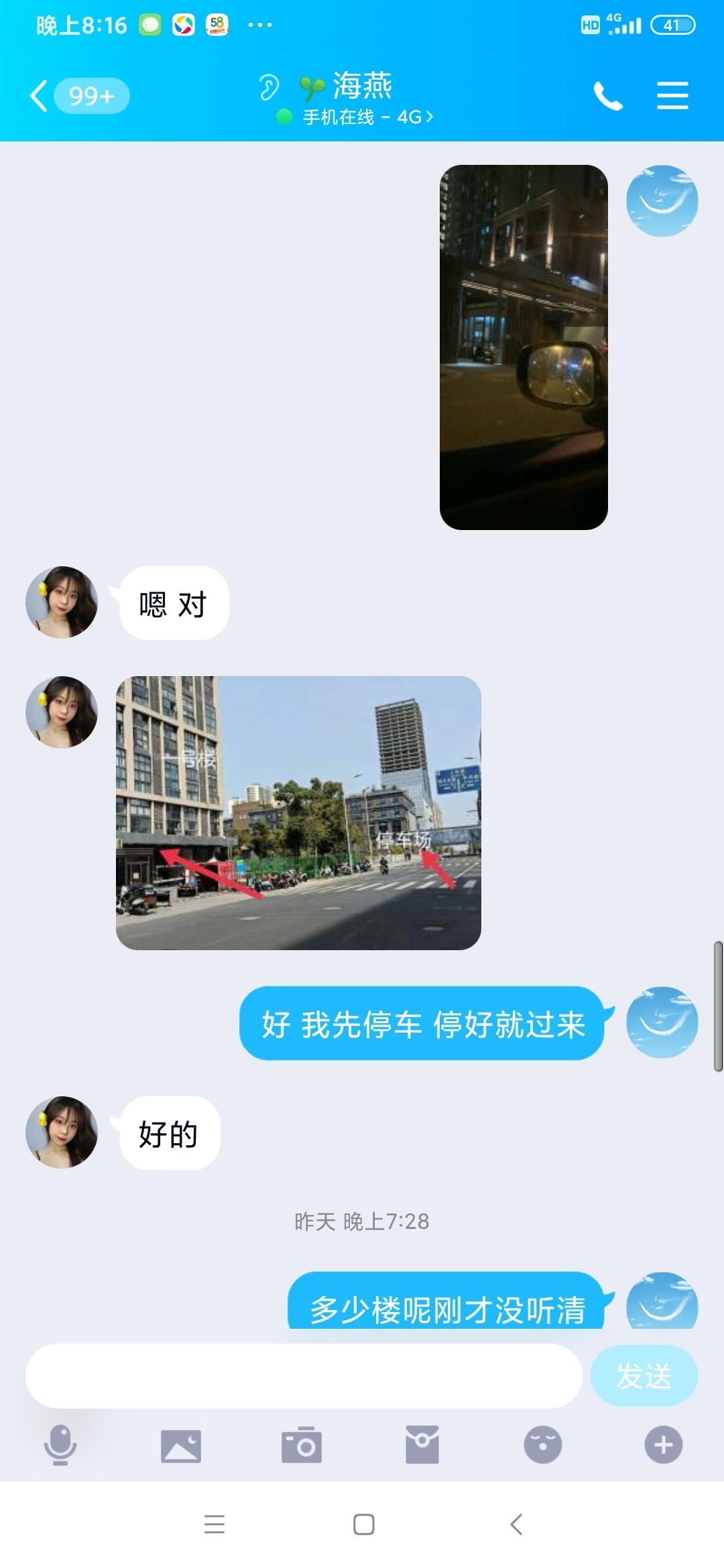This screenshot has width=724, height=1568.
Task: Open the parking lot photo with arrows
Action: pos(298,812)
